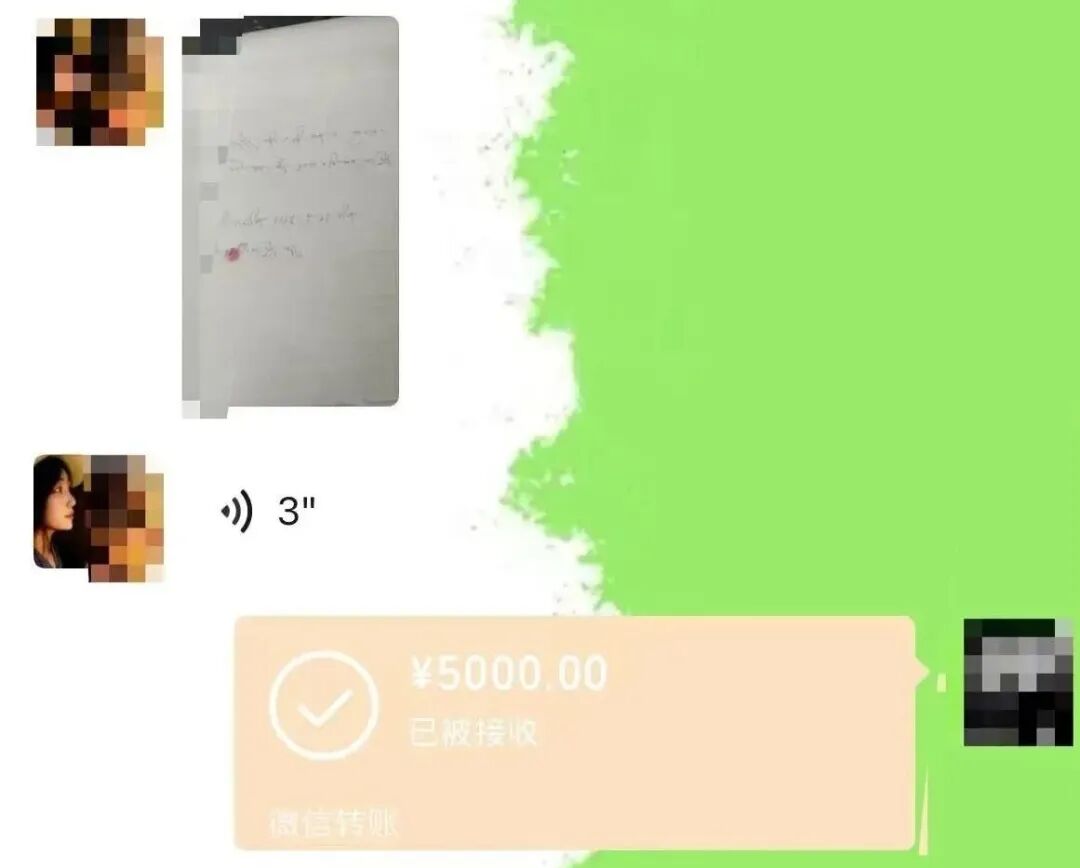Open the photo message of handwritten notes
This screenshot has width=1080, height=868.
point(290,212)
